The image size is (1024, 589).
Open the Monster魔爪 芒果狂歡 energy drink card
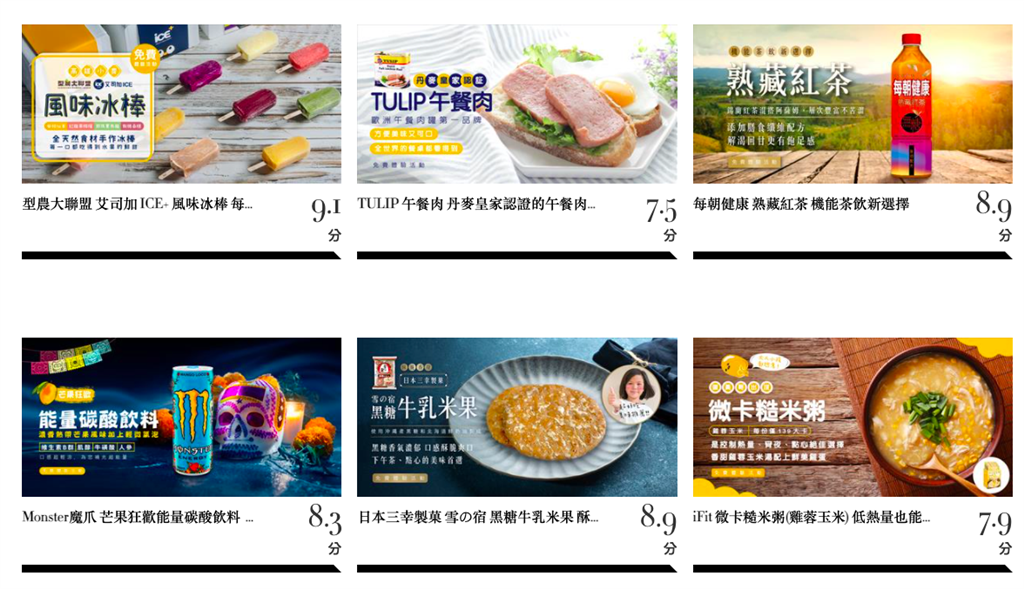(181, 417)
